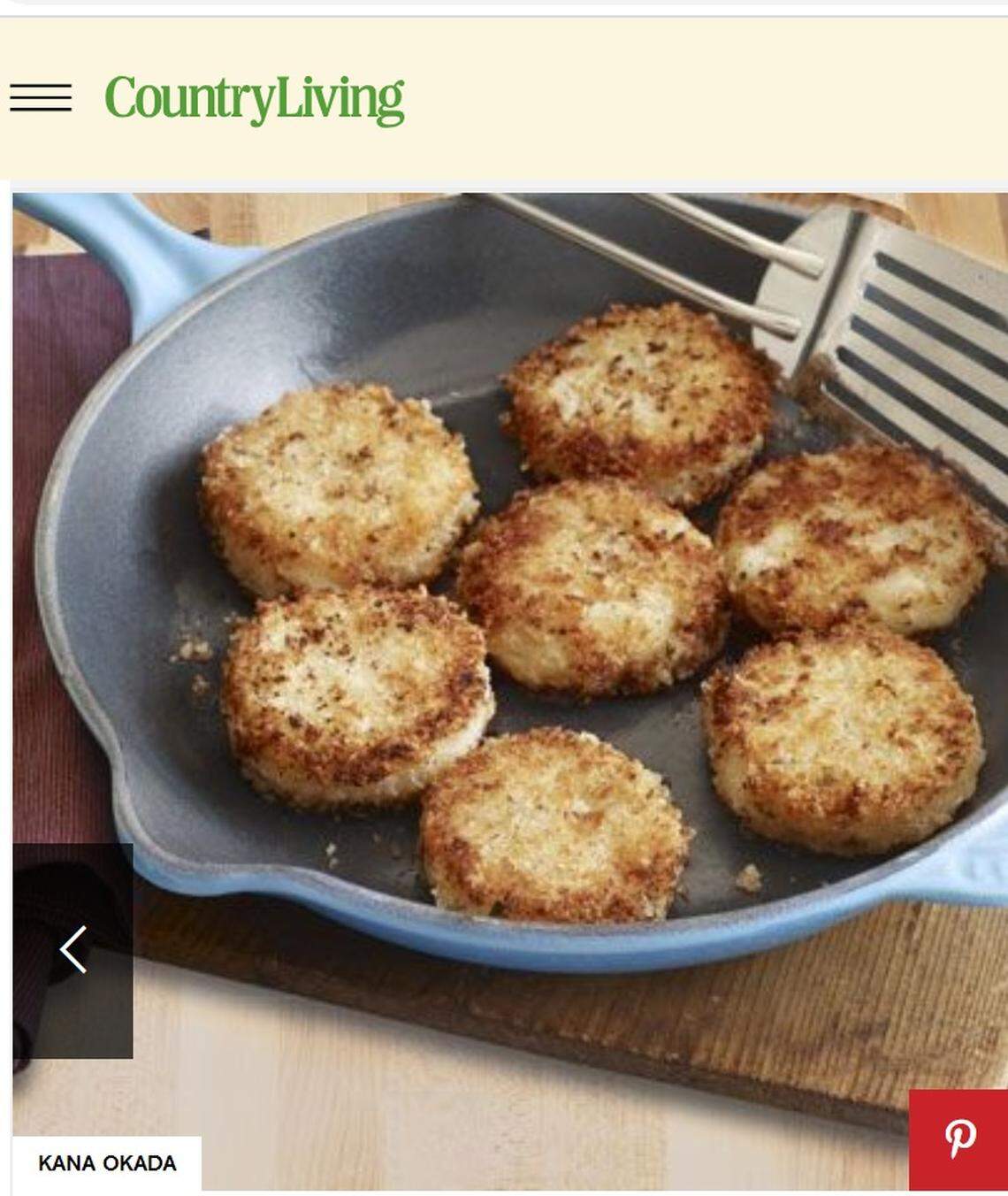Click the fried scallop skillet photo

click(504, 619)
